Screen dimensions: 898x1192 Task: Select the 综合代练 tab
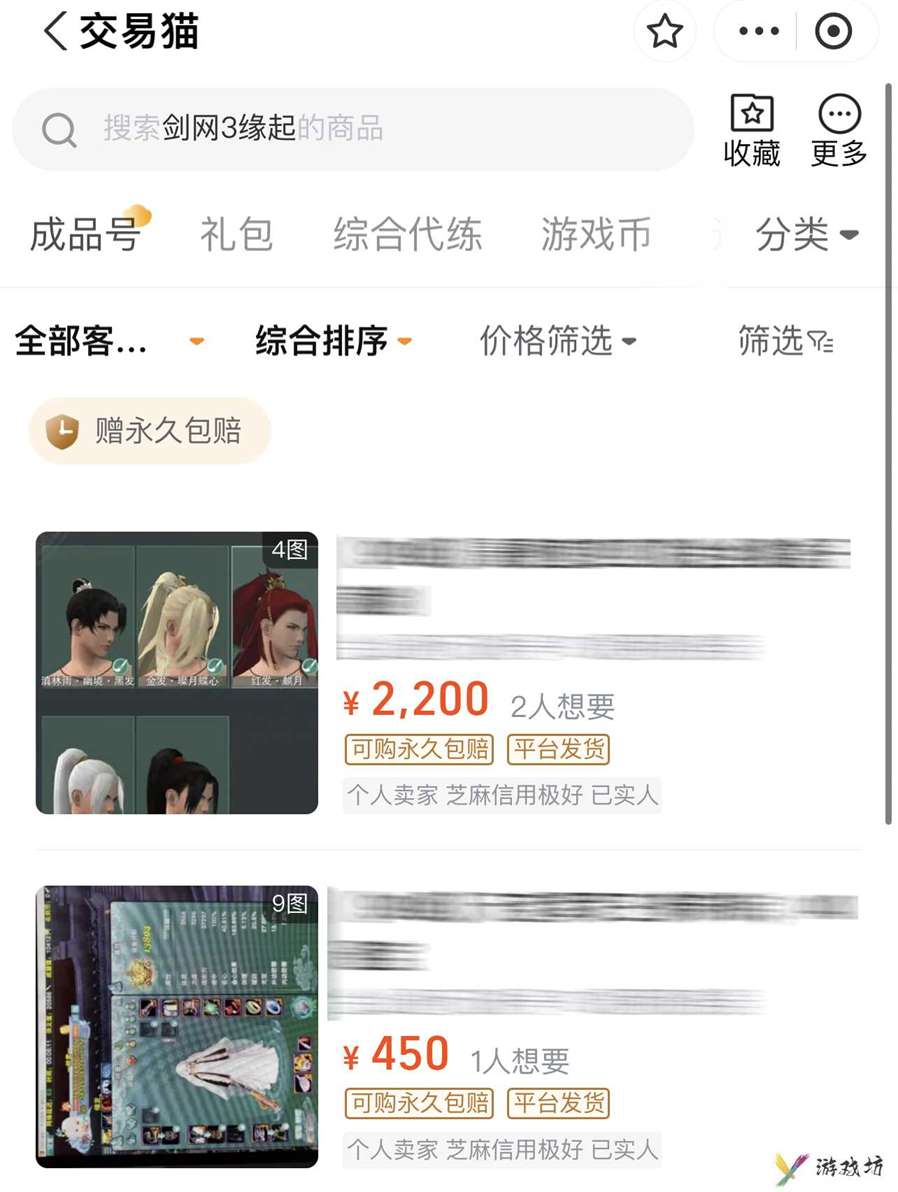pyautogui.click(x=407, y=235)
